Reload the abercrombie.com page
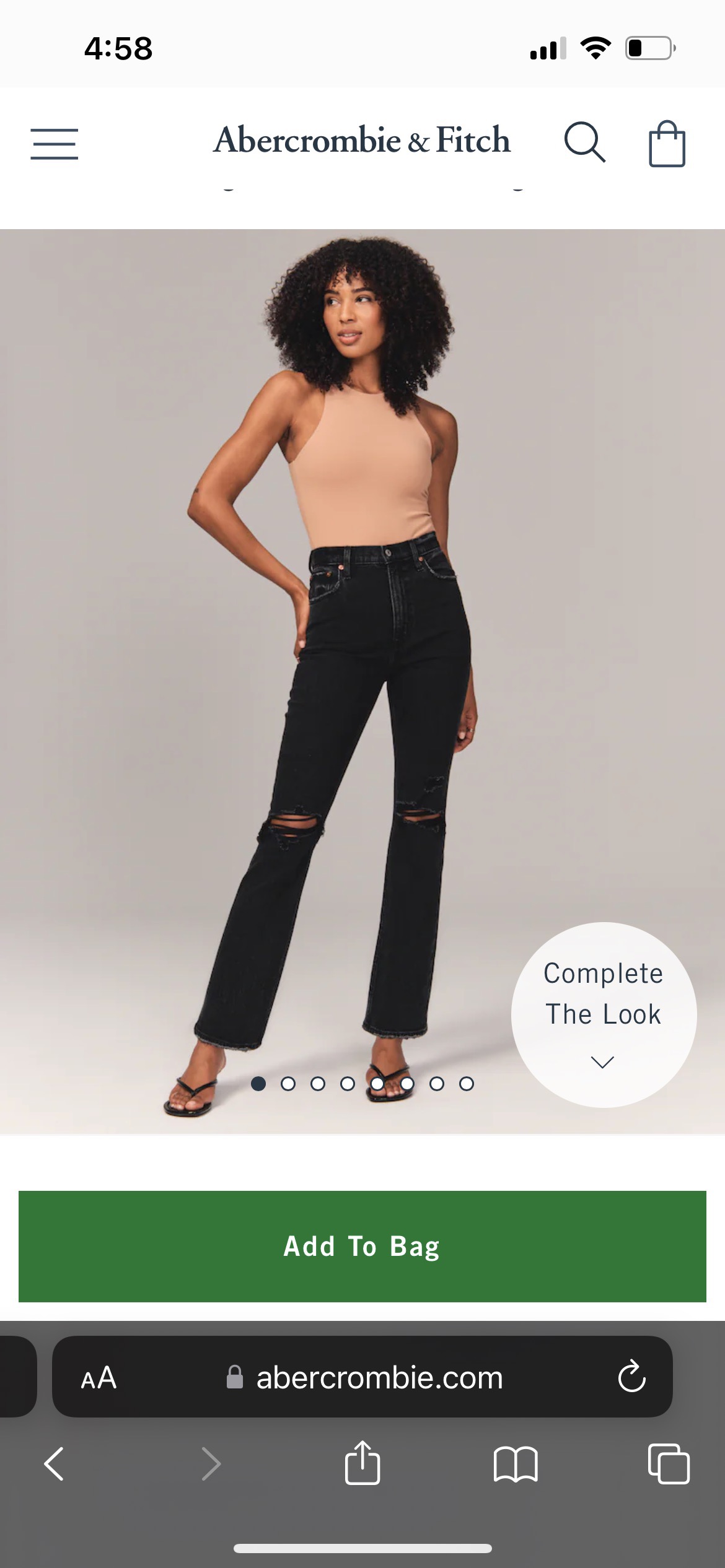 pos(631,1377)
